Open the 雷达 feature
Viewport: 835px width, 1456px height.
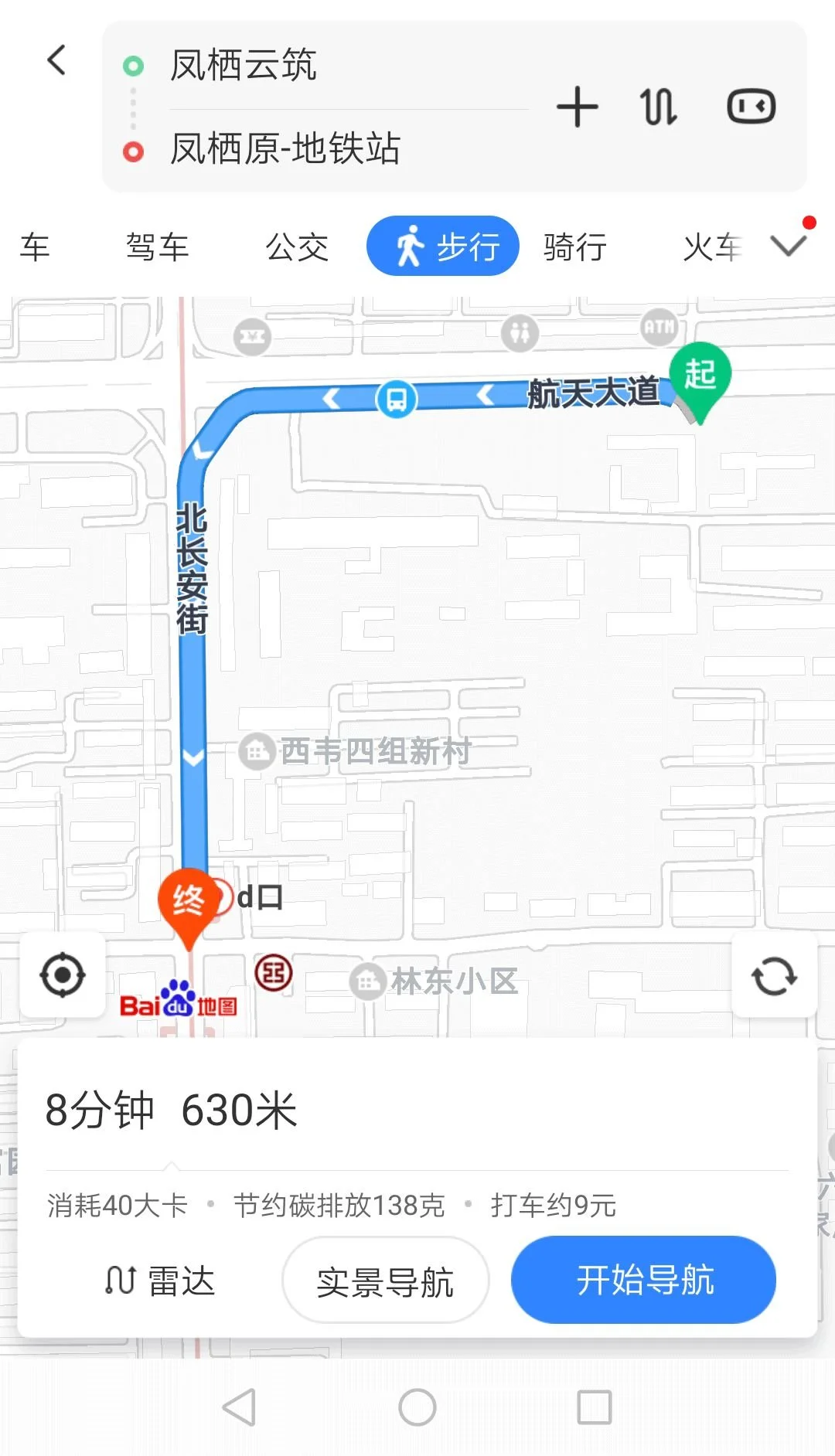(160, 1281)
